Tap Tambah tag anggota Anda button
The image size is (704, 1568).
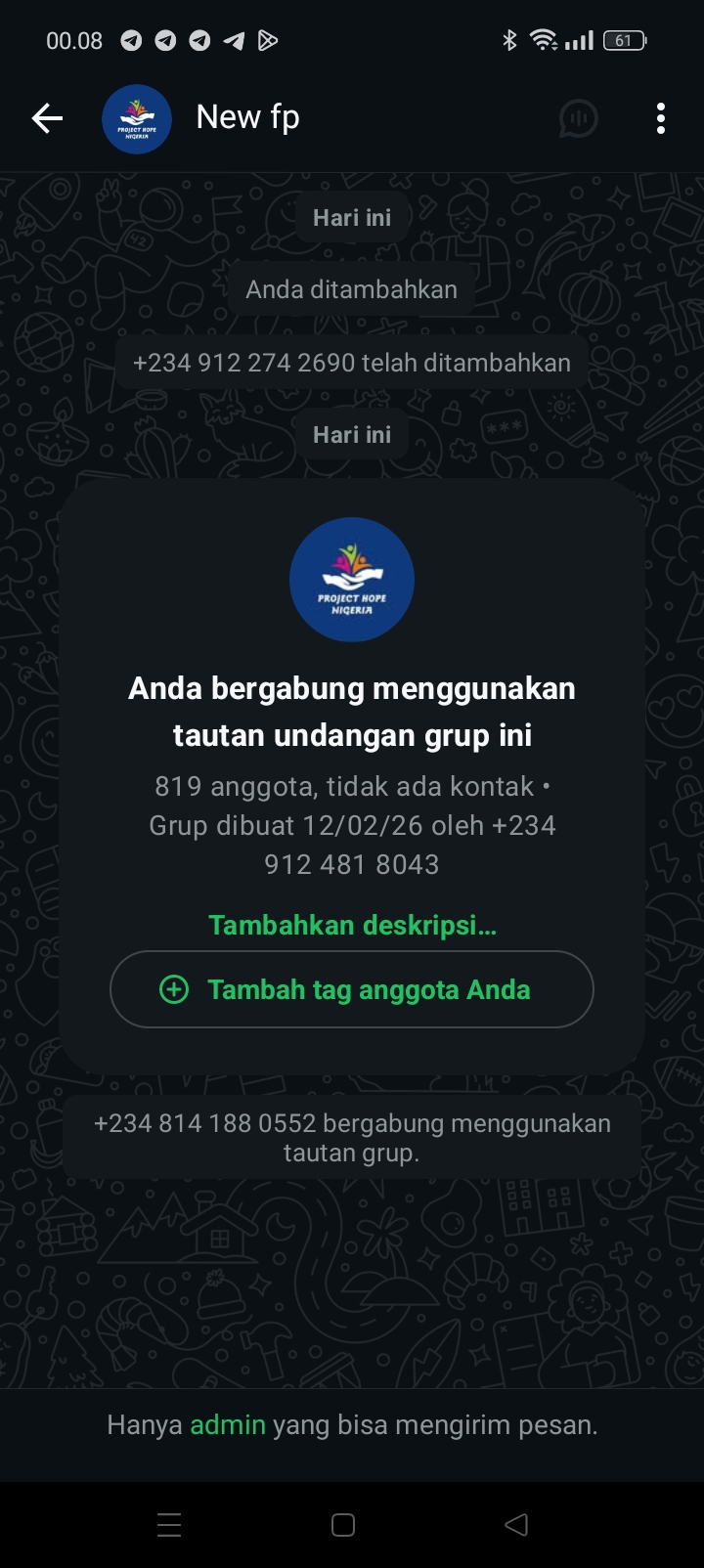tap(352, 989)
